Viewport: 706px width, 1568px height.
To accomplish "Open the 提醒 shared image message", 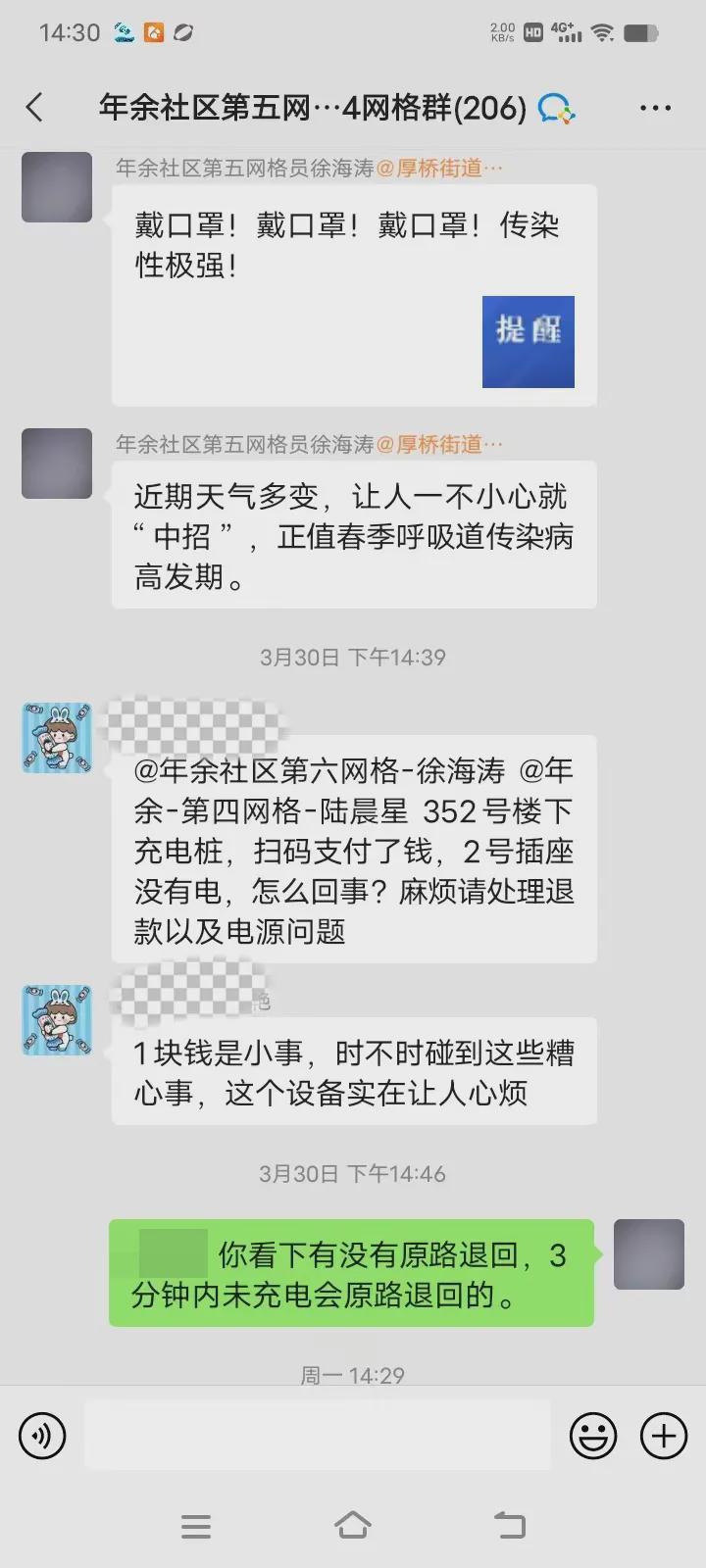I will 528,341.
